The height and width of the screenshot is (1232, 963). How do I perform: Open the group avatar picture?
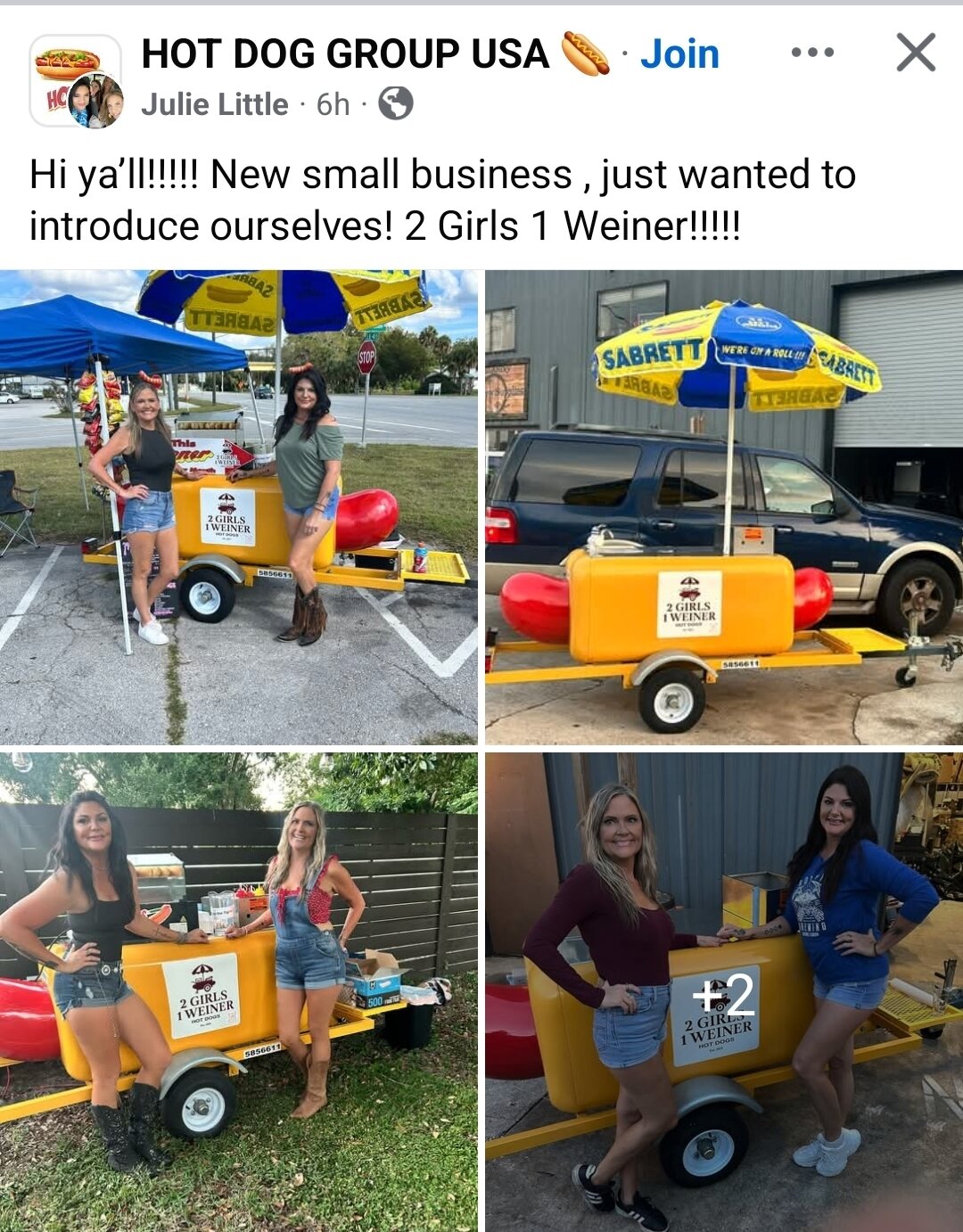pyautogui.click(x=76, y=82)
